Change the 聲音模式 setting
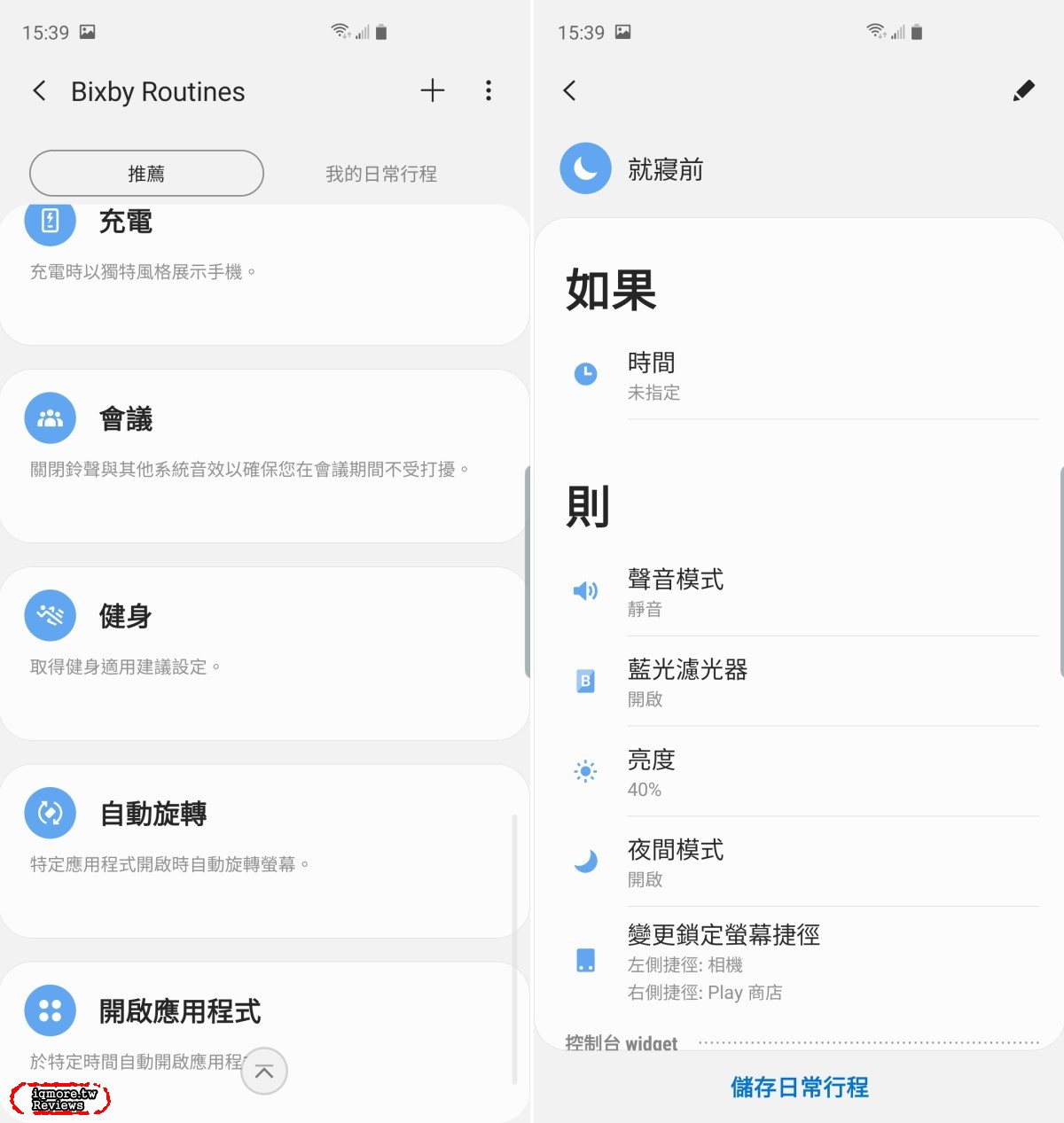Screen dimensions: 1064x1123 (x=798, y=592)
